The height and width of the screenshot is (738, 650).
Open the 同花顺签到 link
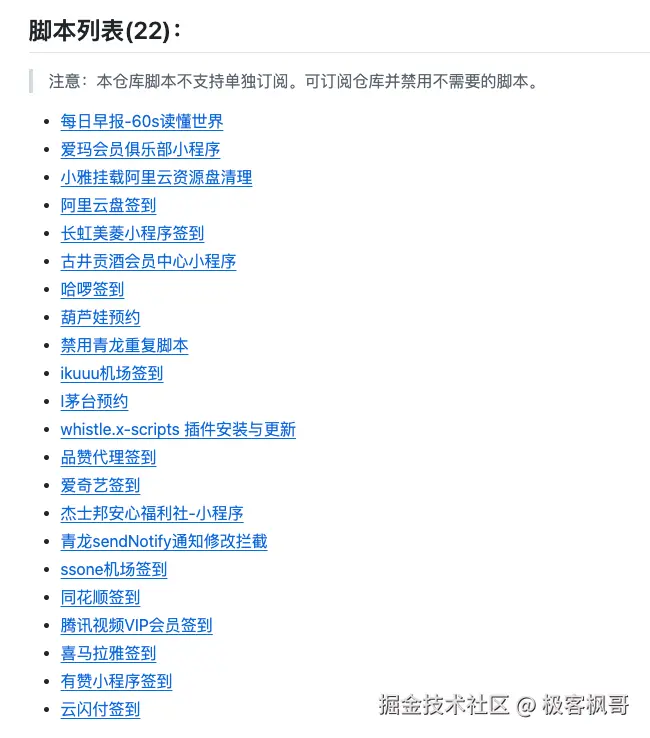click(100, 597)
